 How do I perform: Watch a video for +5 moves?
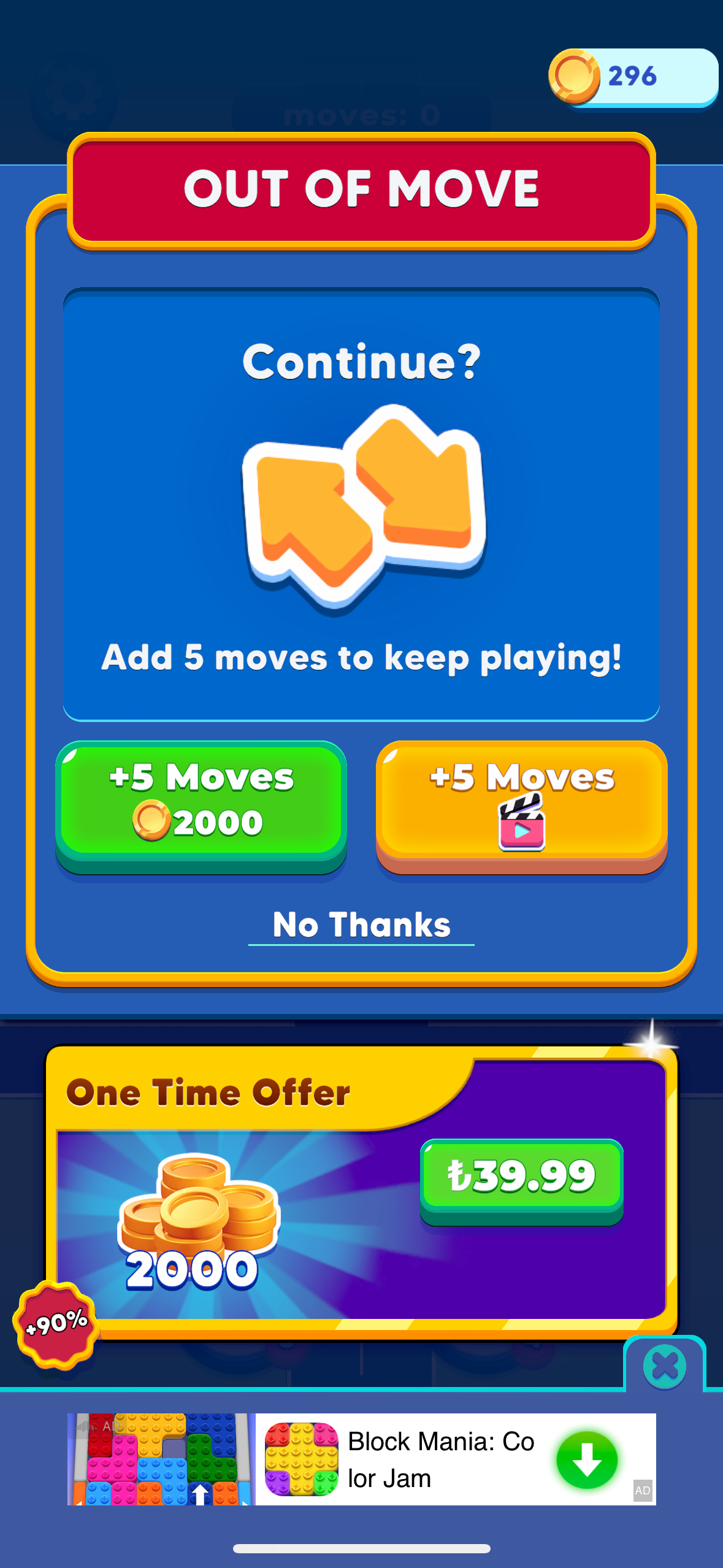click(521, 802)
